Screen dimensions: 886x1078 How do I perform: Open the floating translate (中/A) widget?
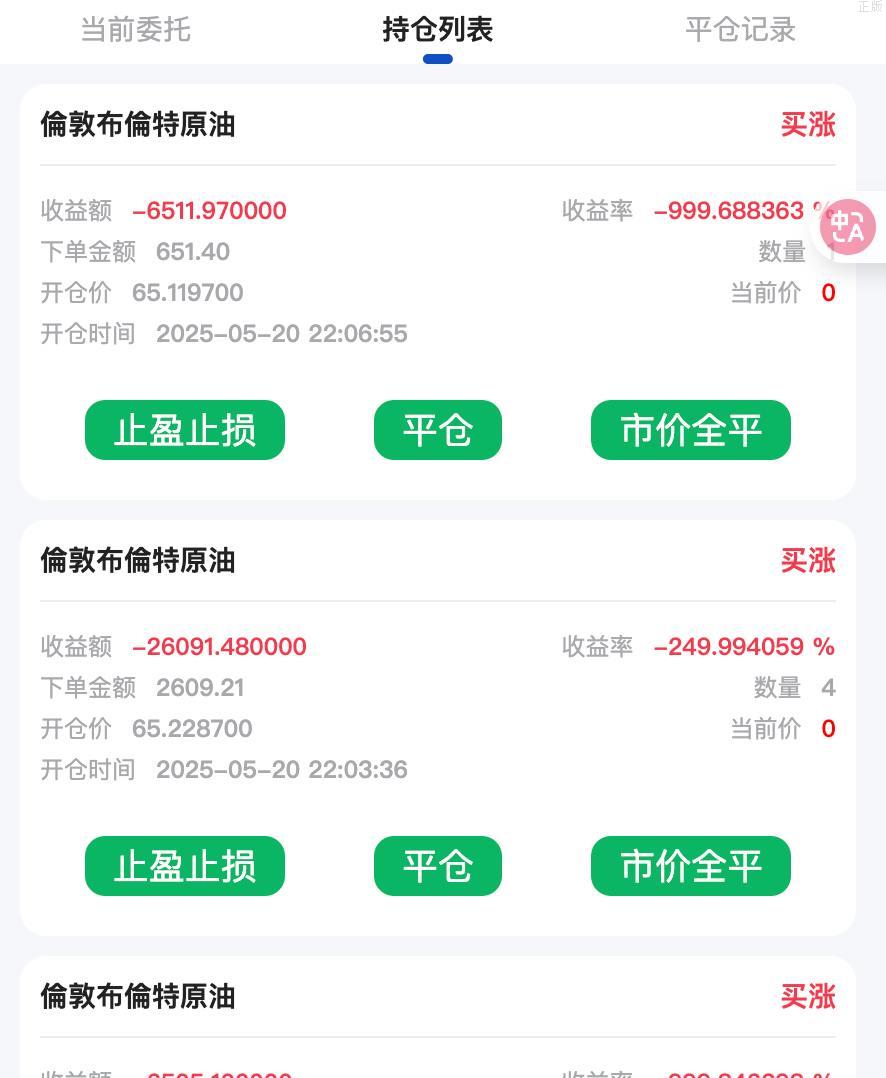[848, 227]
